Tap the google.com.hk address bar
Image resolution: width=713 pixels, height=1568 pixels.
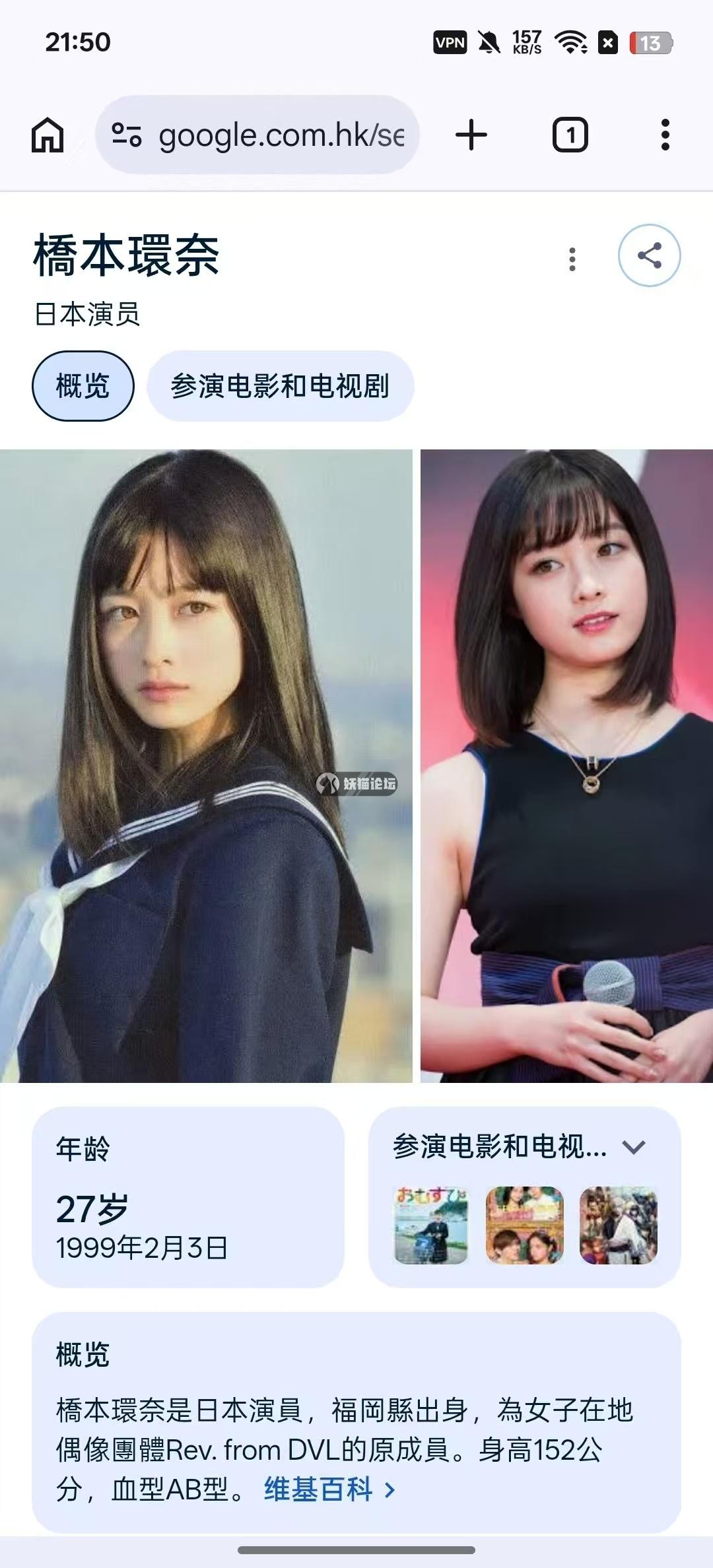(x=257, y=135)
